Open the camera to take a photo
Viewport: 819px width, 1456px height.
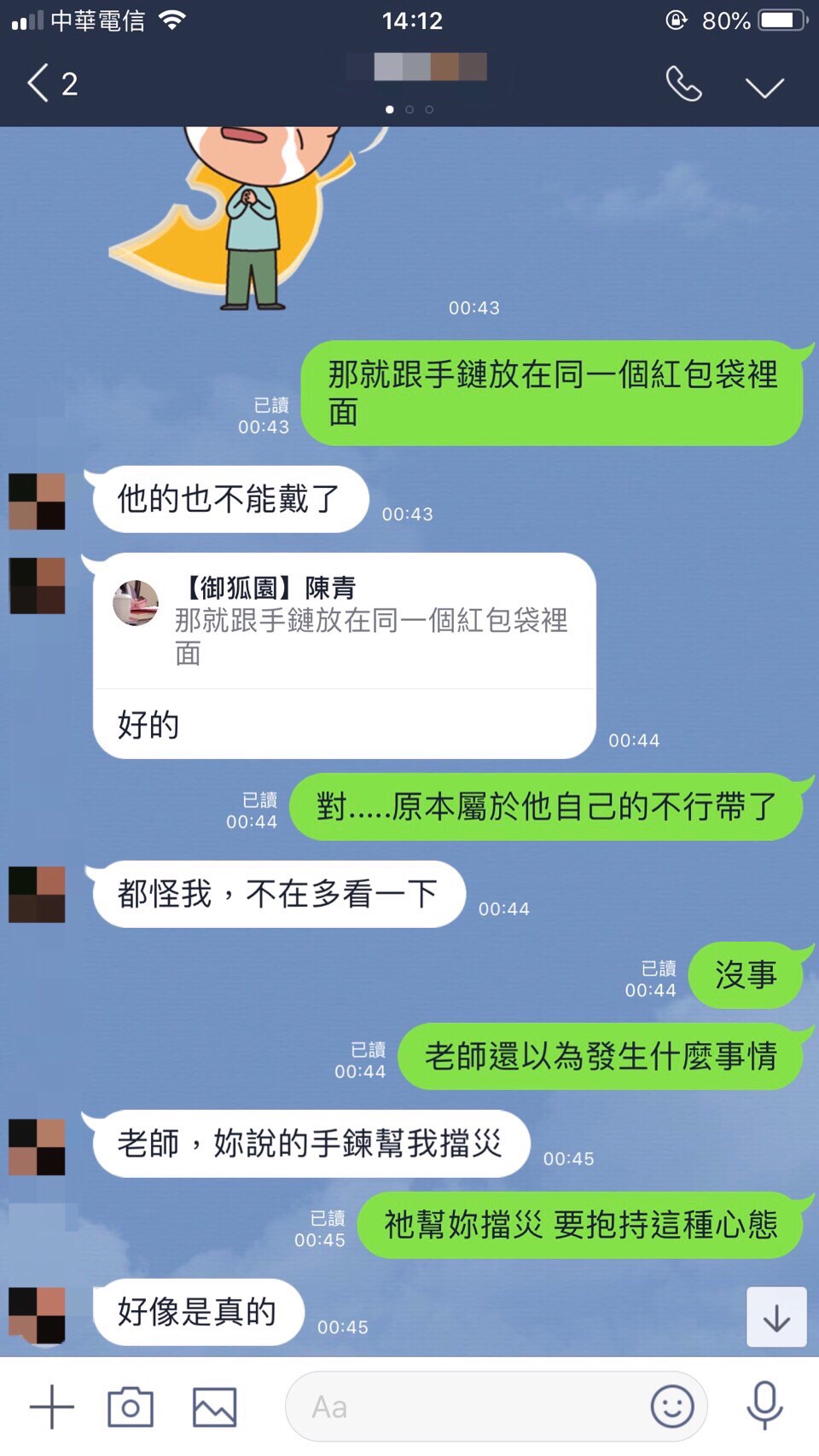[131, 1407]
